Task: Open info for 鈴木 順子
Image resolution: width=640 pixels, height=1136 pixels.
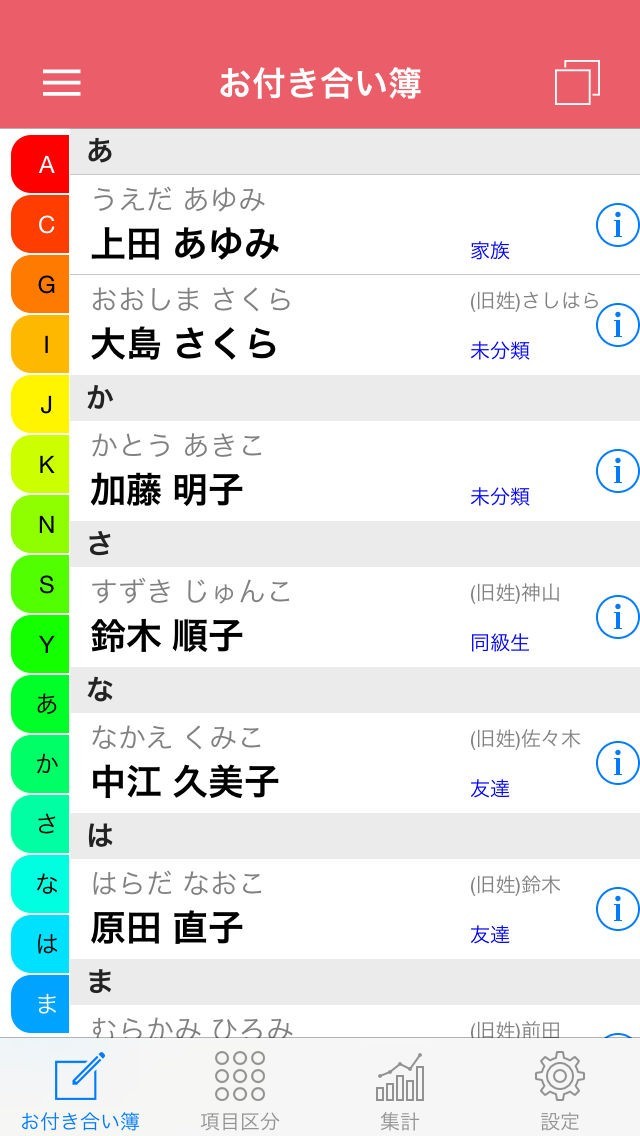Action: (617, 616)
